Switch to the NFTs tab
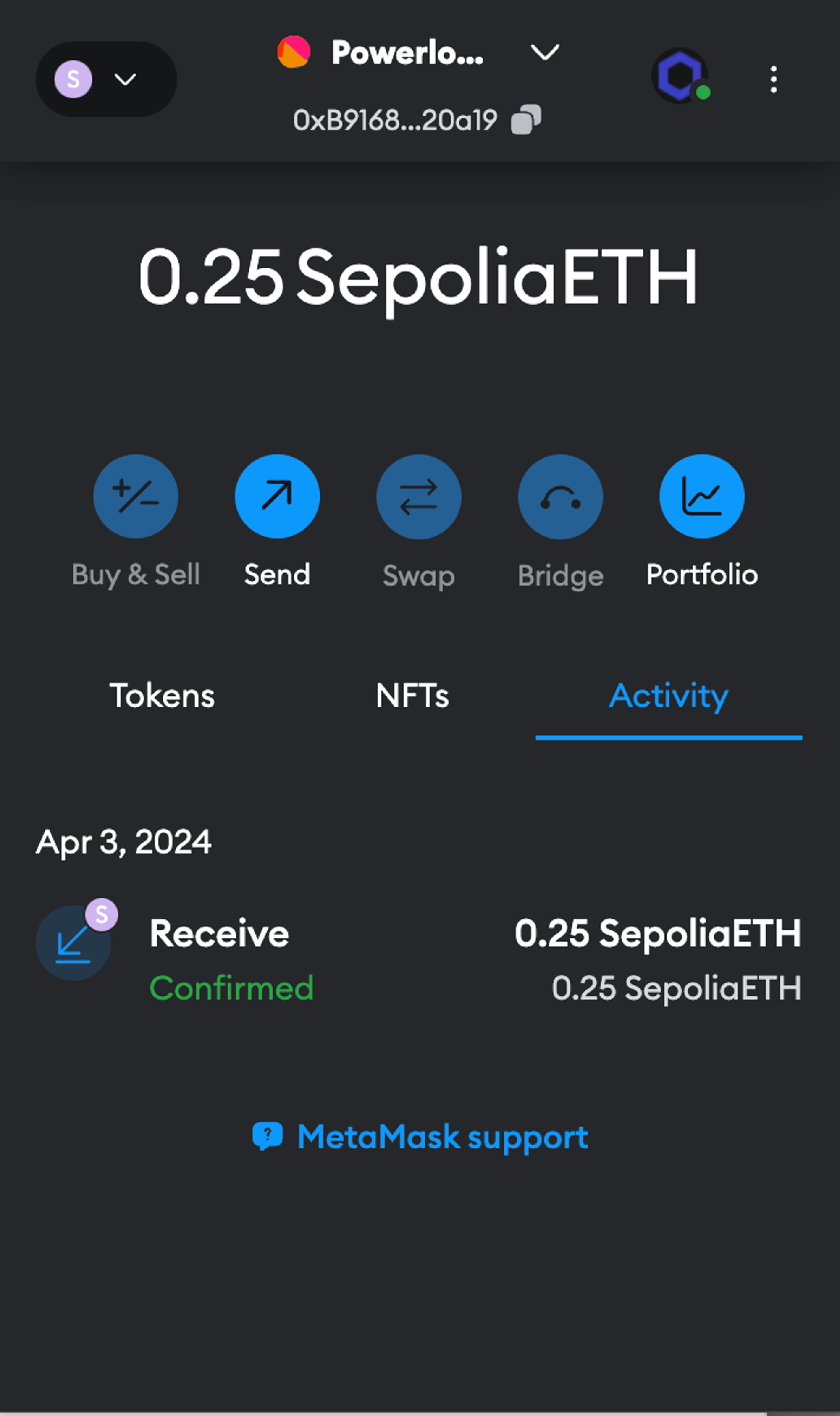The width and height of the screenshot is (840, 1416). (x=412, y=696)
